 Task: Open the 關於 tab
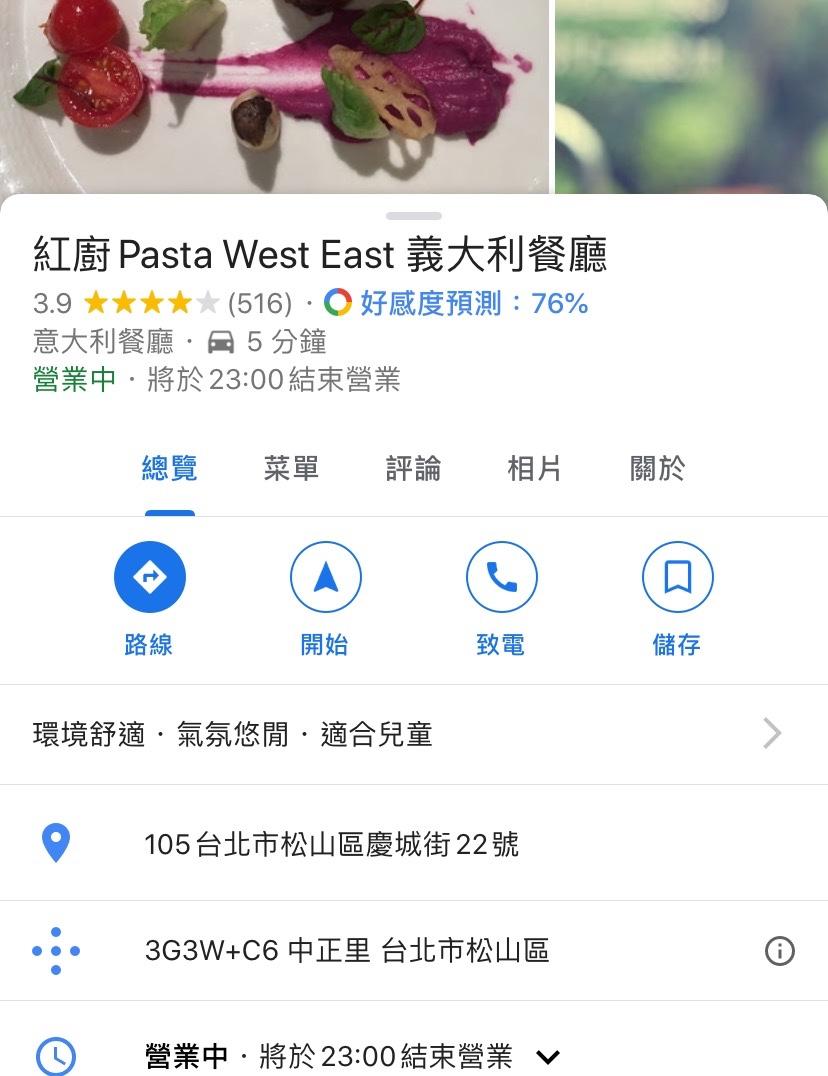657,468
